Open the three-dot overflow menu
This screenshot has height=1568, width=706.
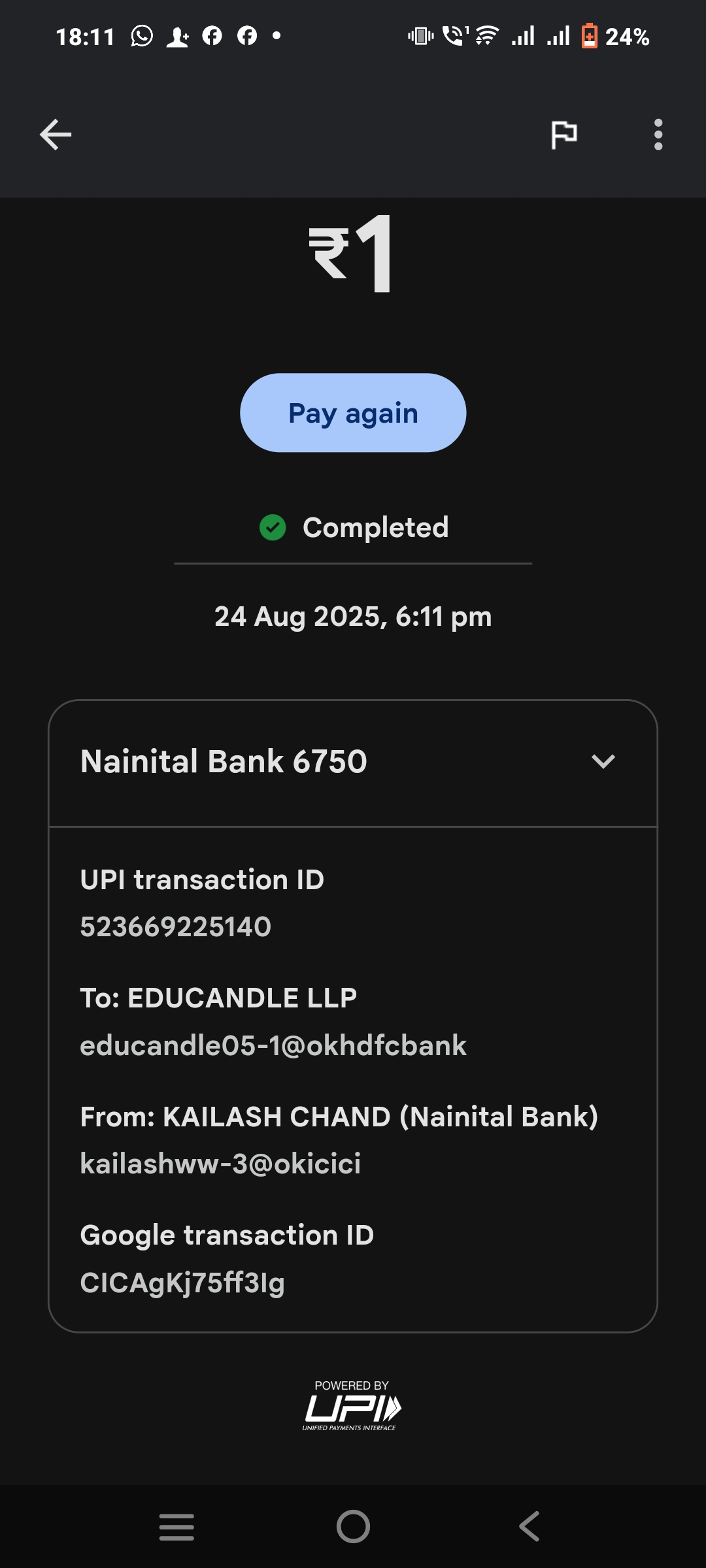click(x=658, y=135)
